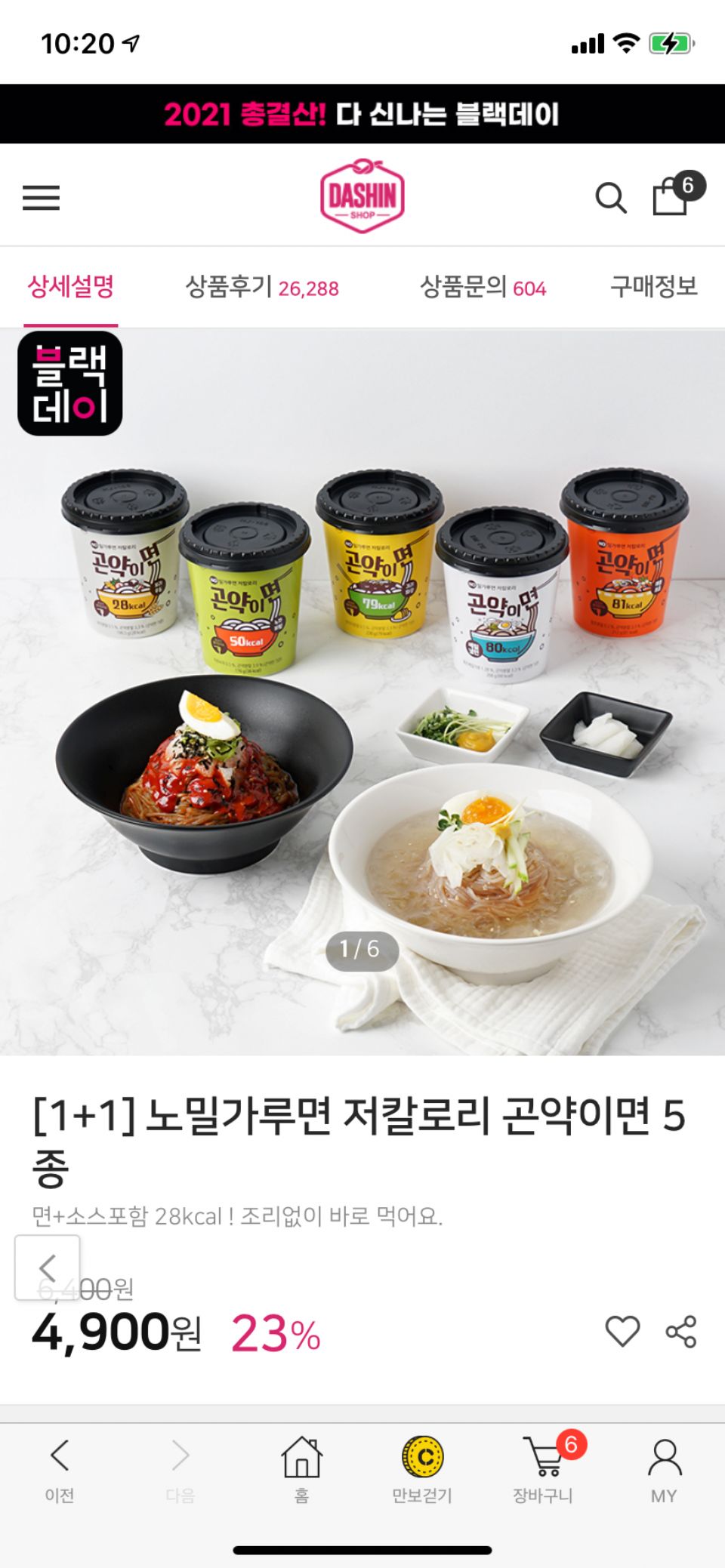Tap the previous arrow overlay button

coord(48,1268)
